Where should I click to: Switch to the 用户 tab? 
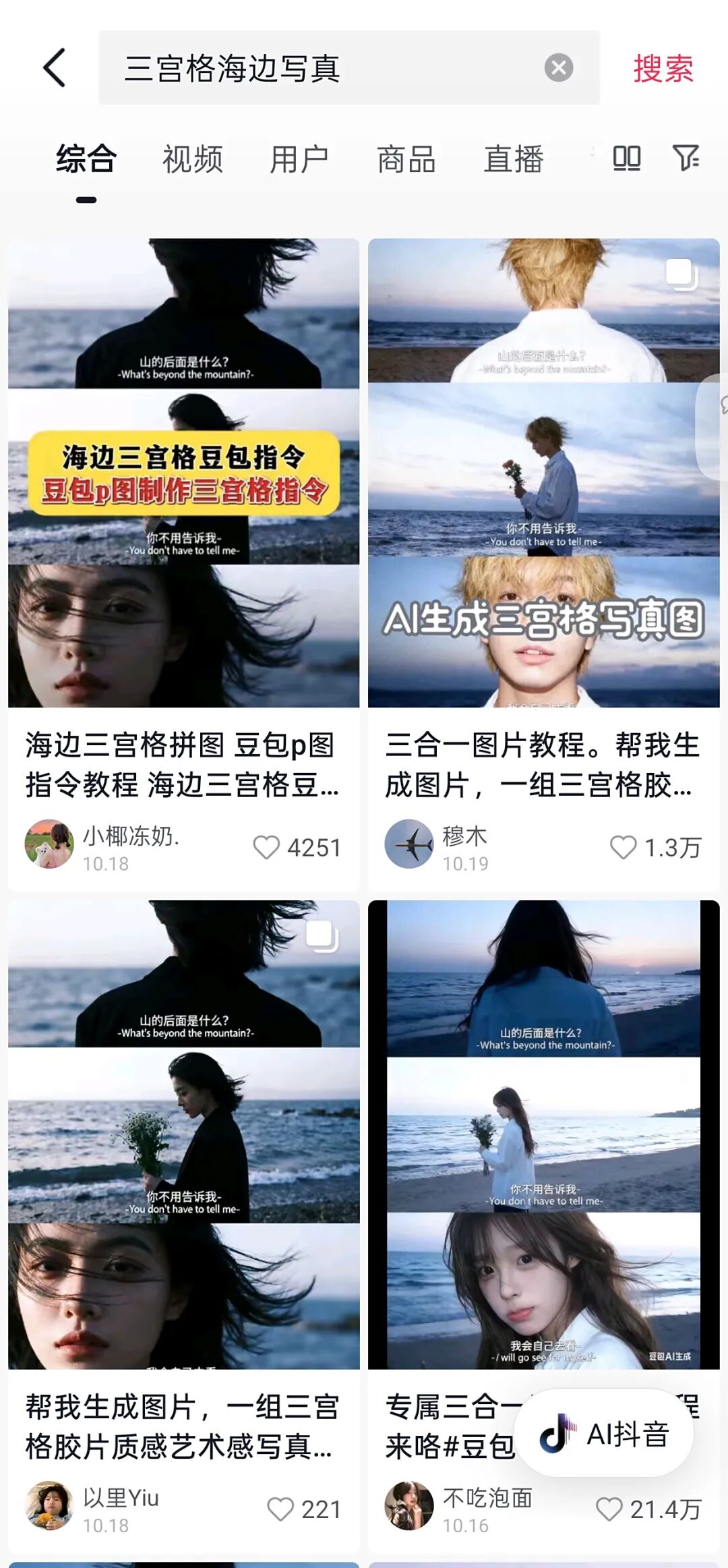click(x=299, y=160)
